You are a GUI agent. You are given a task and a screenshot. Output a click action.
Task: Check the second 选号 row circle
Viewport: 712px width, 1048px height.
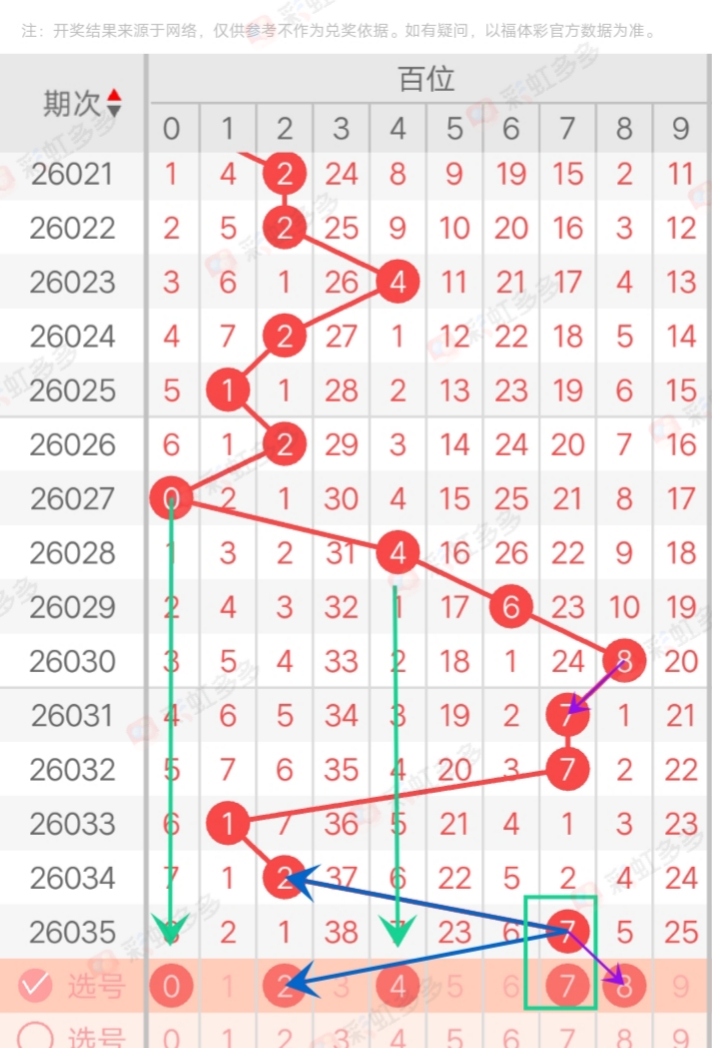[35, 1036]
